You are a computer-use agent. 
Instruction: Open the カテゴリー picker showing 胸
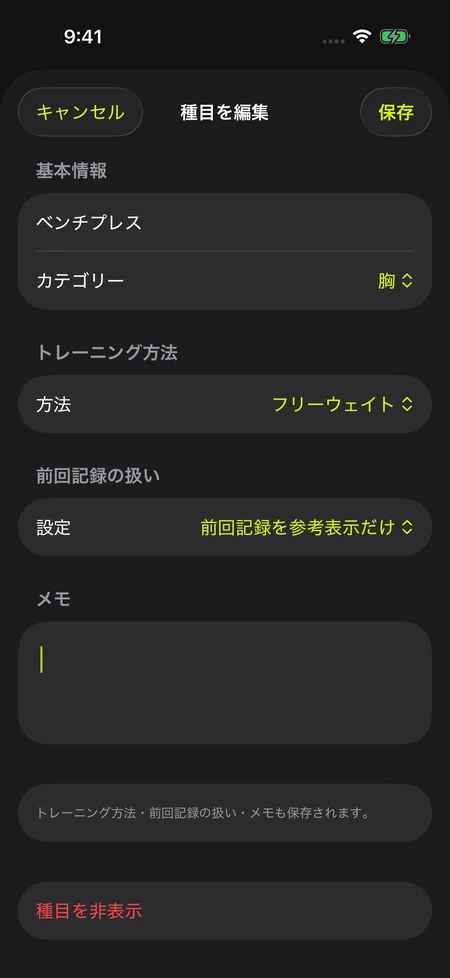(x=225, y=281)
